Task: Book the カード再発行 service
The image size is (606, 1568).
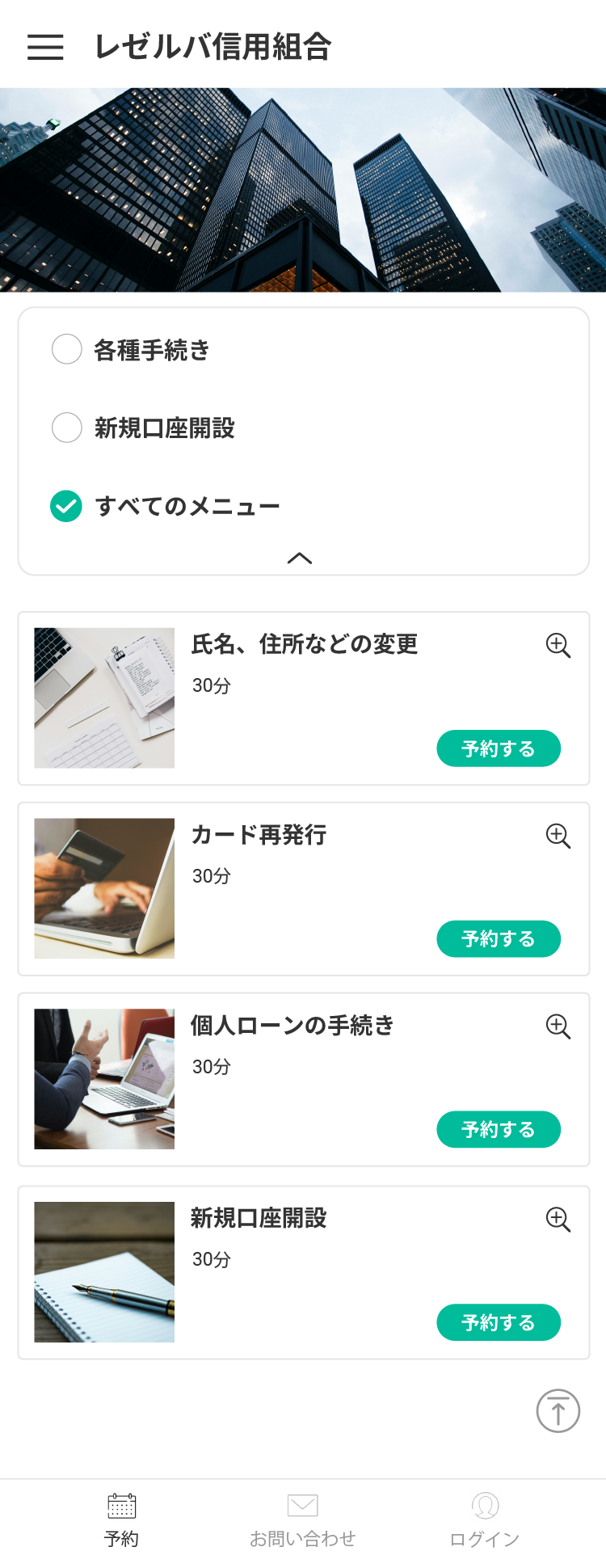Action: point(499,938)
